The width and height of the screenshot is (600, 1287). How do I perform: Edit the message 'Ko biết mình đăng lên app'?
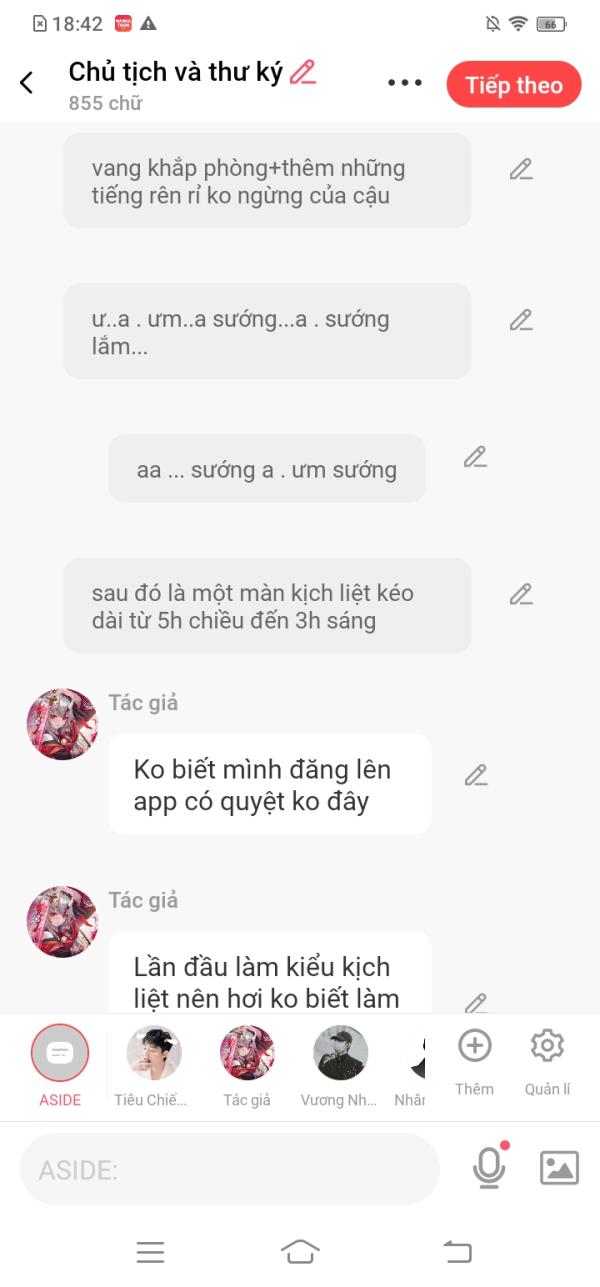point(476,775)
